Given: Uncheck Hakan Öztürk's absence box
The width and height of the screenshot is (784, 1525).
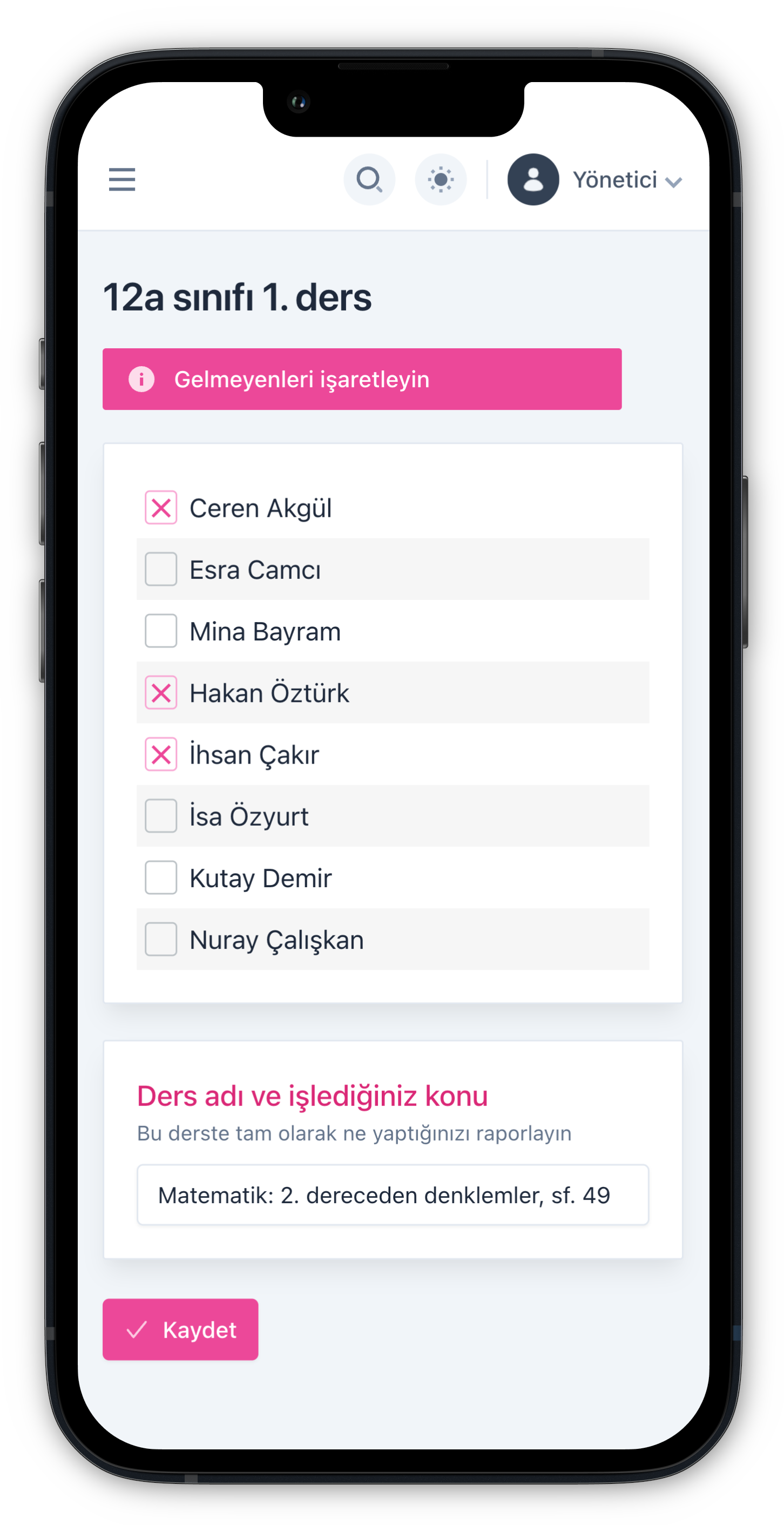Looking at the screenshot, I should coord(161,693).
